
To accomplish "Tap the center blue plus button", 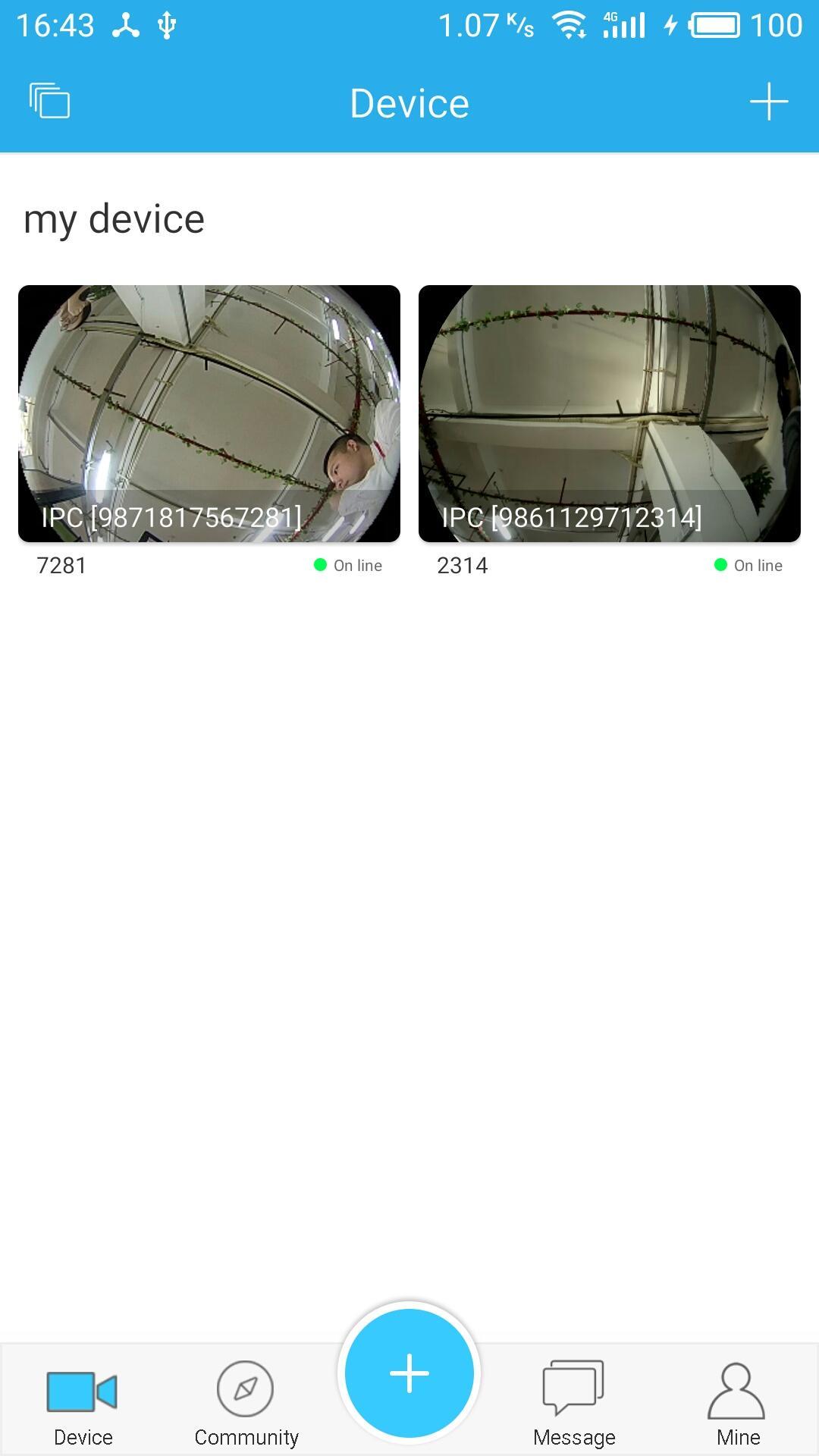I will [409, 1373].
